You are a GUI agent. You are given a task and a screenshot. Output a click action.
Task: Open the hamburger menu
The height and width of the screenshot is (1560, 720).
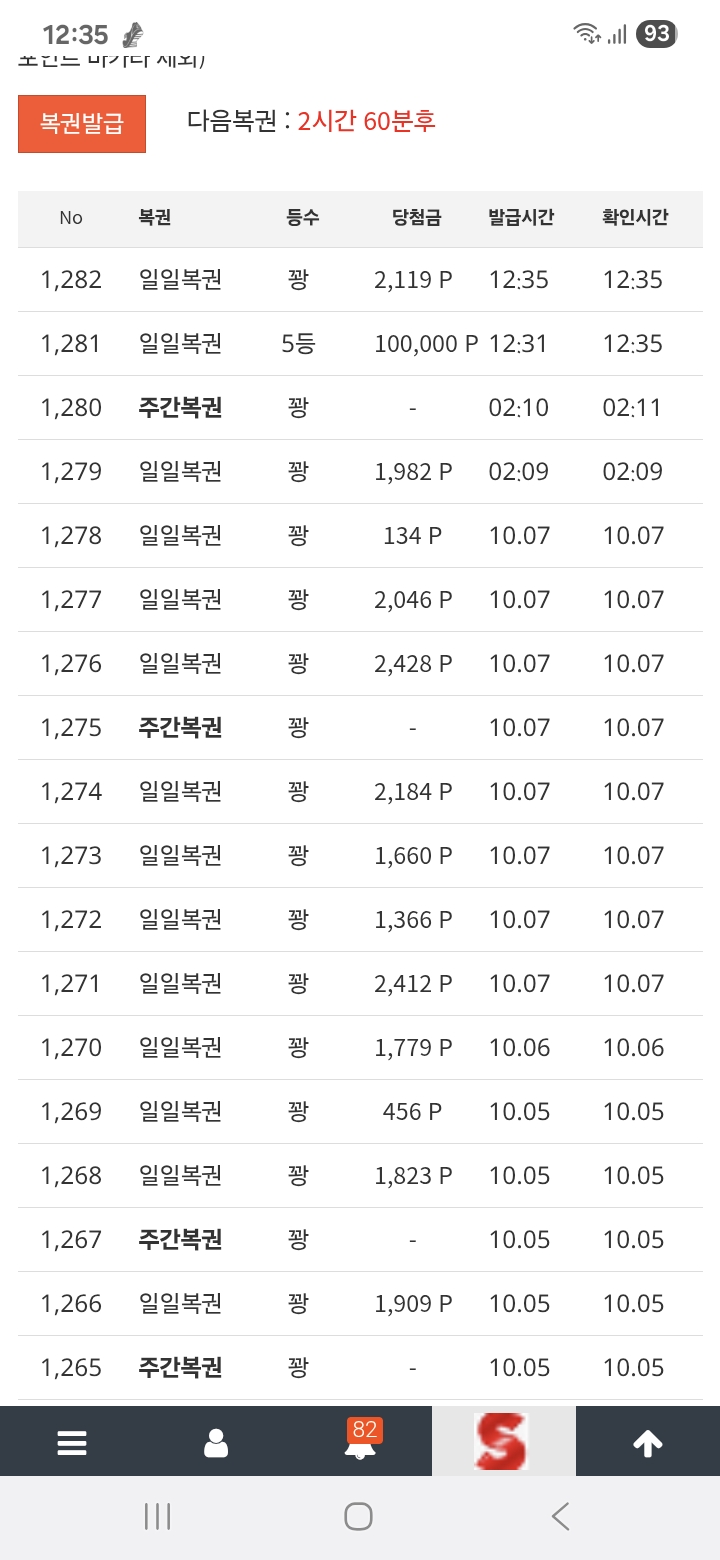(72, 1442)
